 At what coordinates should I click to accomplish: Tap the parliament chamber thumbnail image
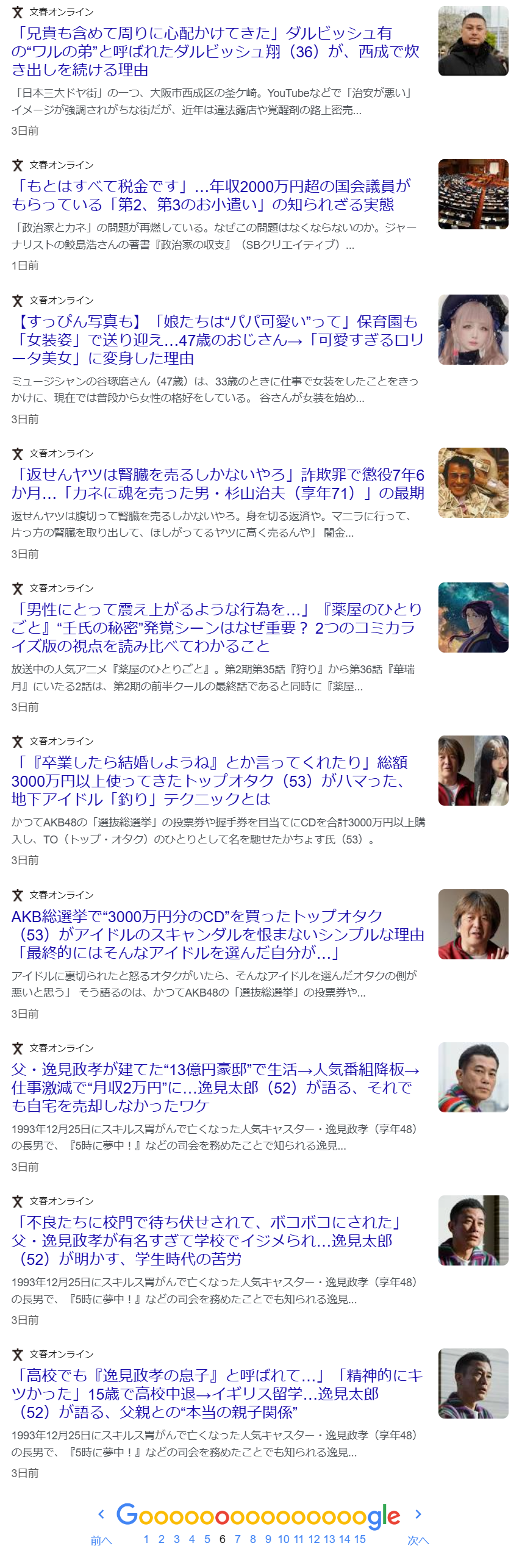473,195
